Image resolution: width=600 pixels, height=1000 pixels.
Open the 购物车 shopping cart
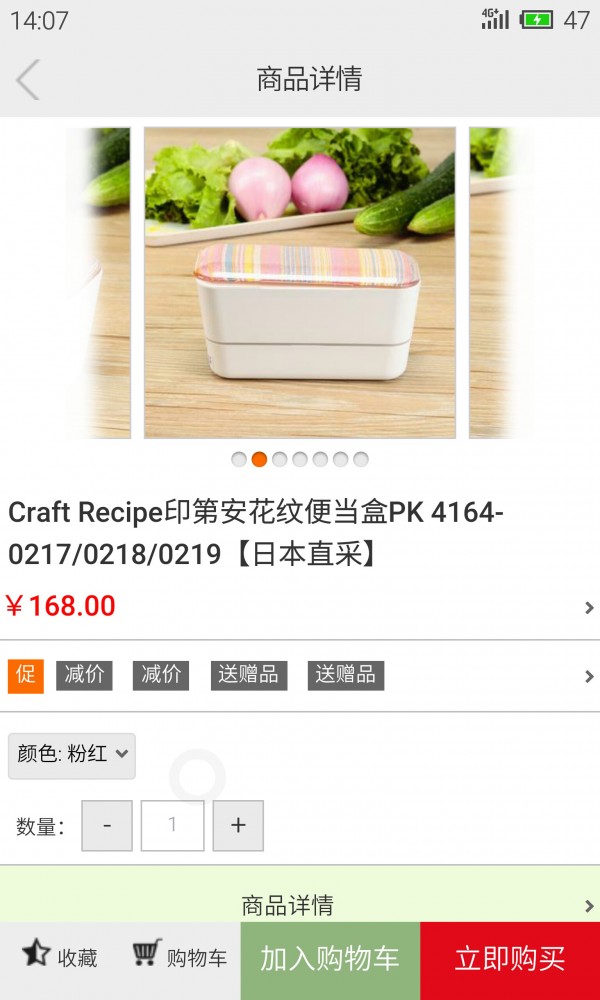[180, 957]
